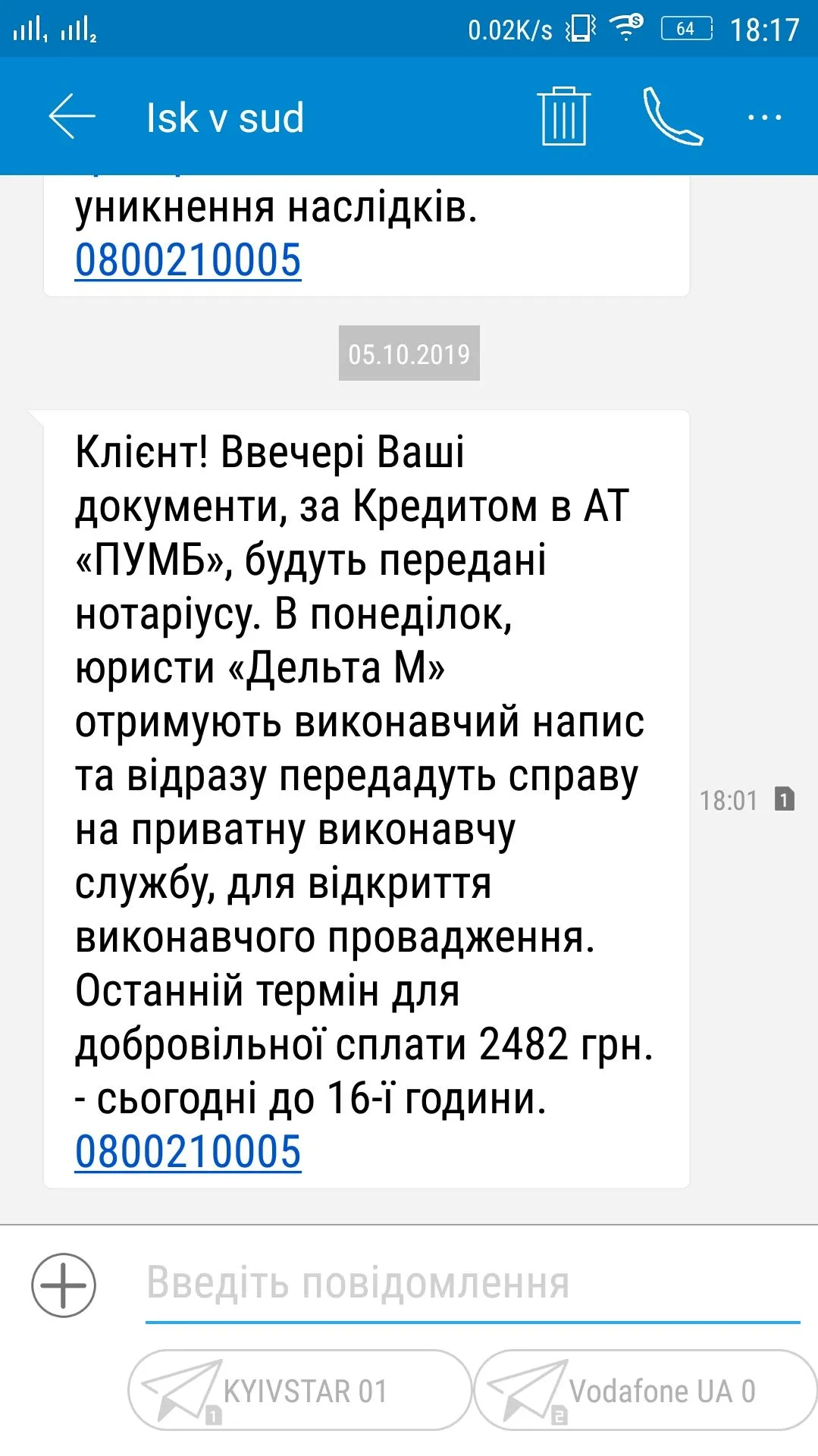Focus the 'Введіть повідомлення' message field
This screenshot has width=818, height=1456.
click(x=470, y=1284)
